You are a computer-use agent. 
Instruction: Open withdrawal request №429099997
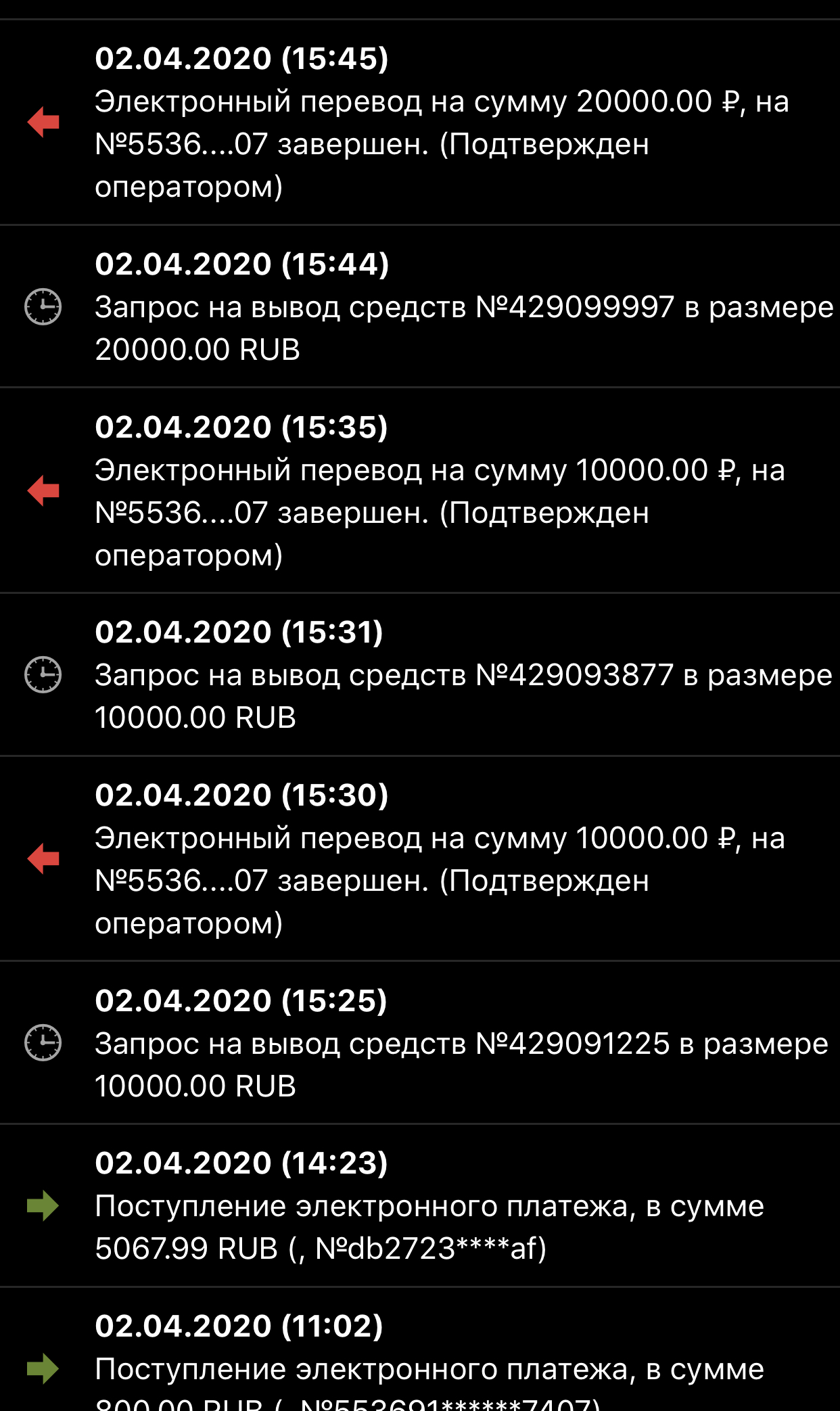[419, 306]
